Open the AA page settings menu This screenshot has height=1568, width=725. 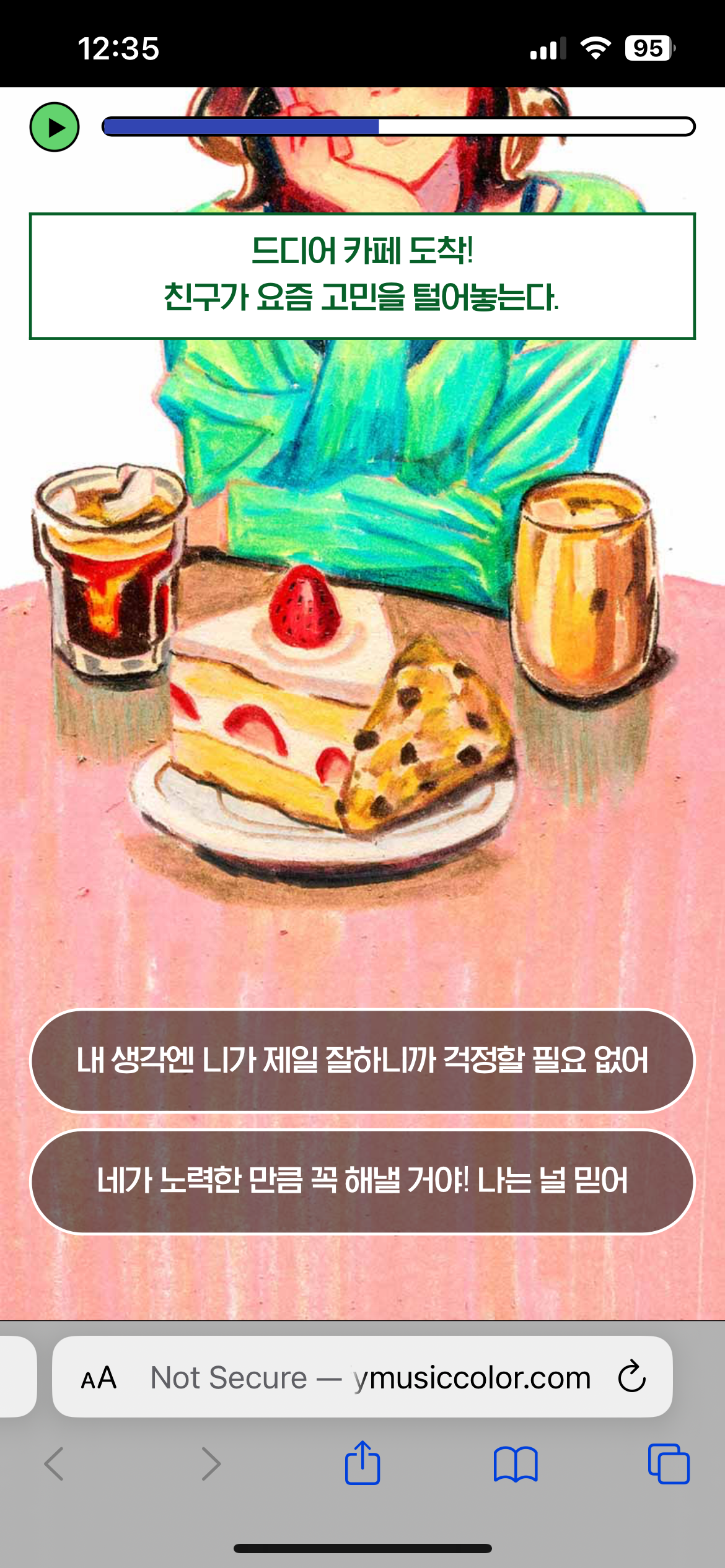coord(99,1378)
